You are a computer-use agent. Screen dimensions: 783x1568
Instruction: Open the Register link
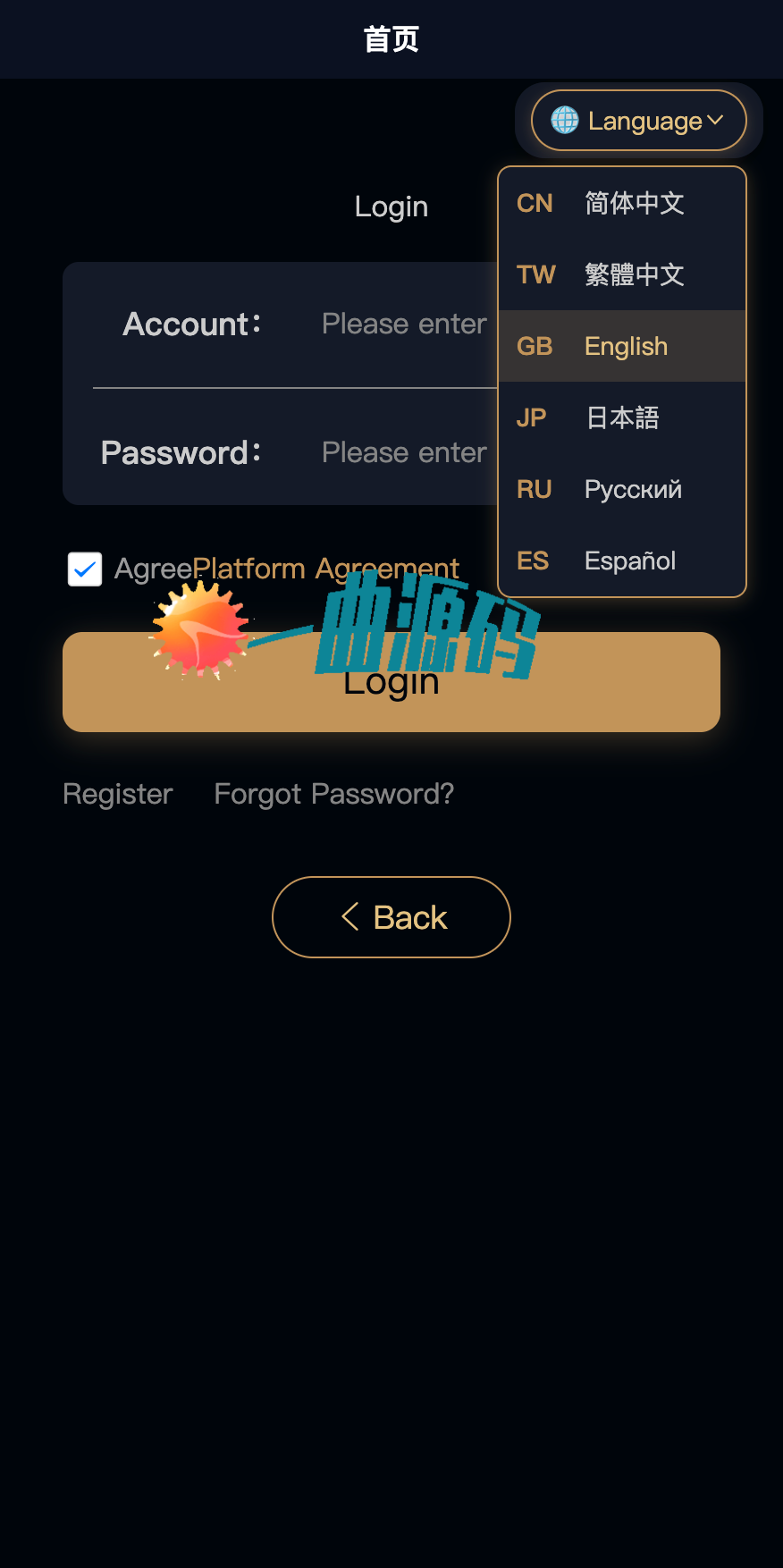click(x=118, y=794)
